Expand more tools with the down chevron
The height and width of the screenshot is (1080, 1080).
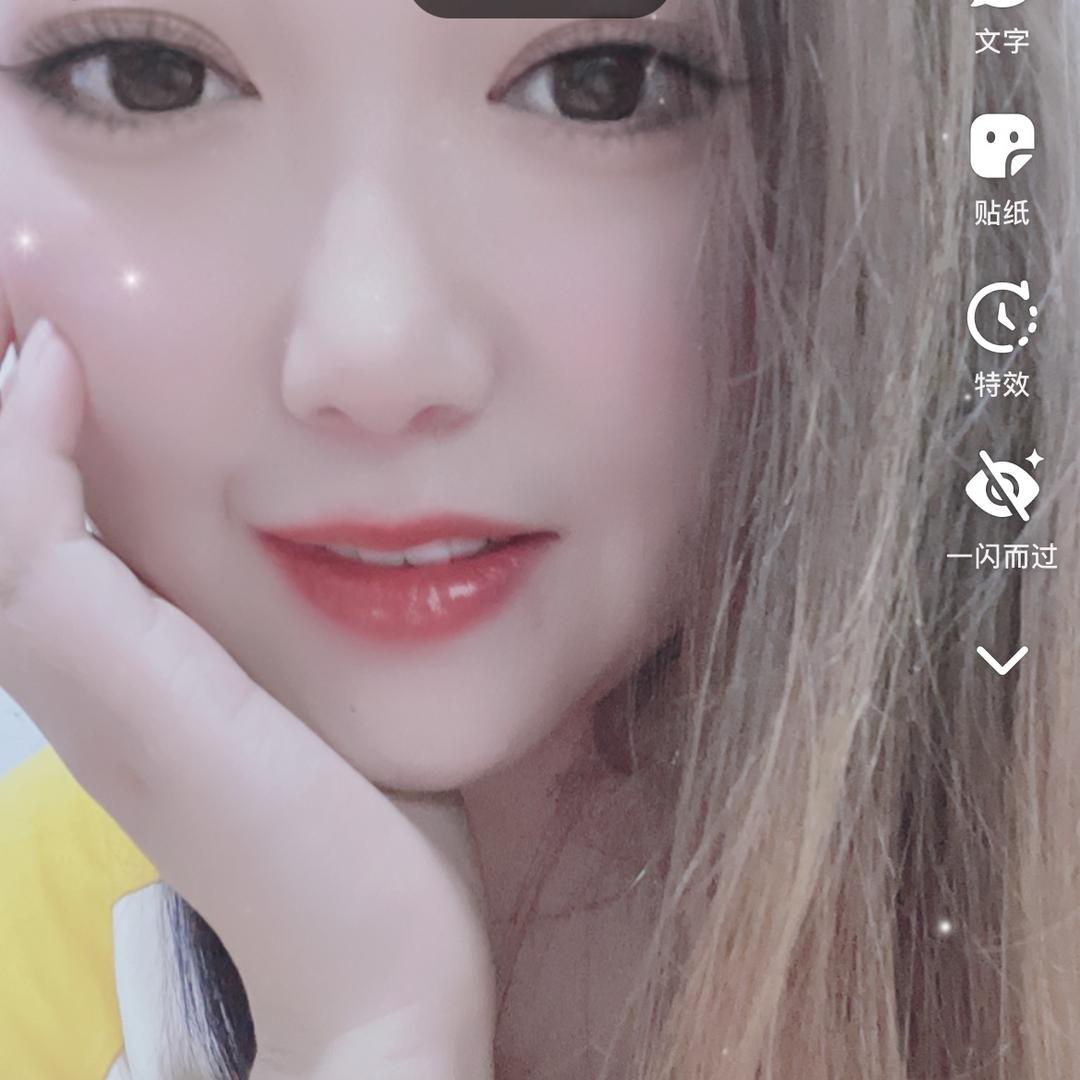(x=1001, y=660)
